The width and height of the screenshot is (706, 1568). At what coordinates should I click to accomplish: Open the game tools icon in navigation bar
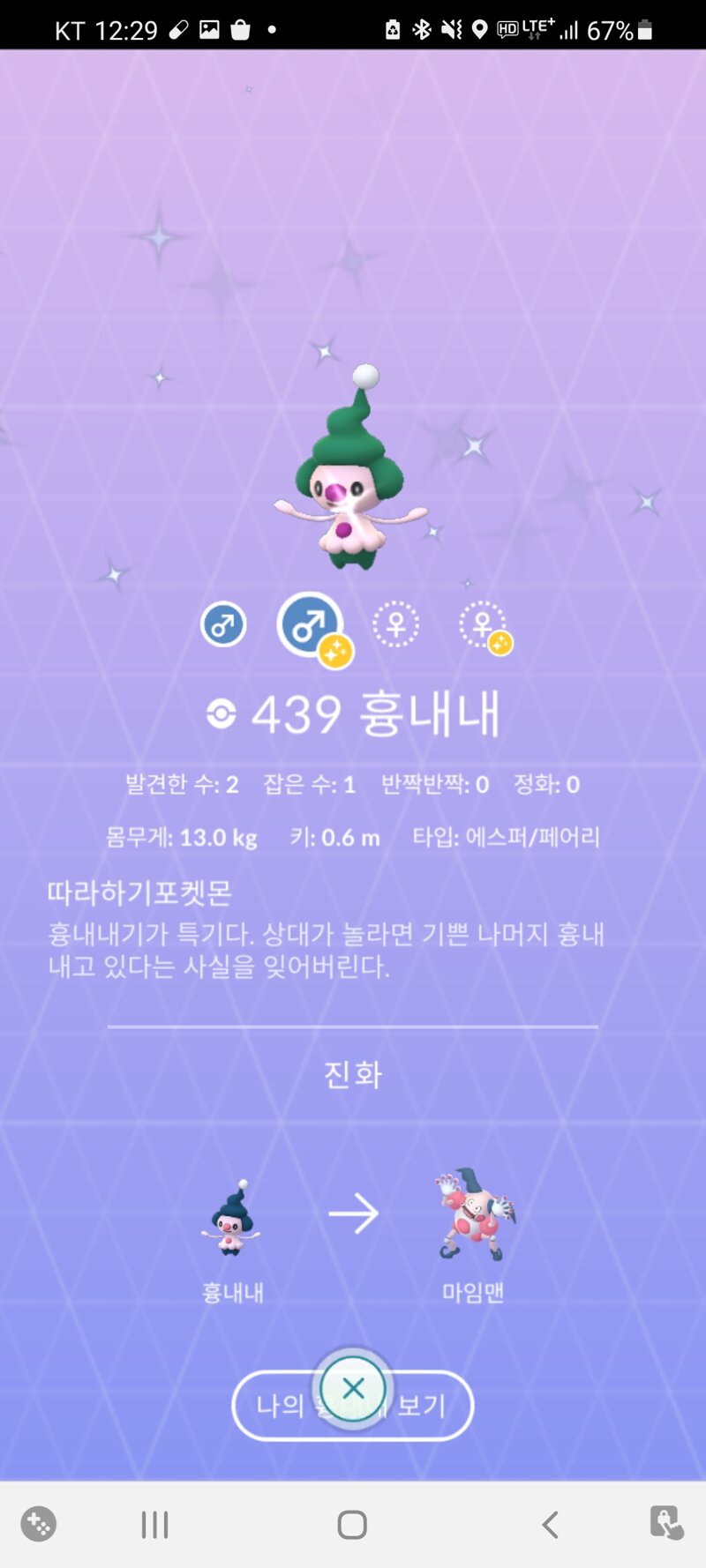38,1523
